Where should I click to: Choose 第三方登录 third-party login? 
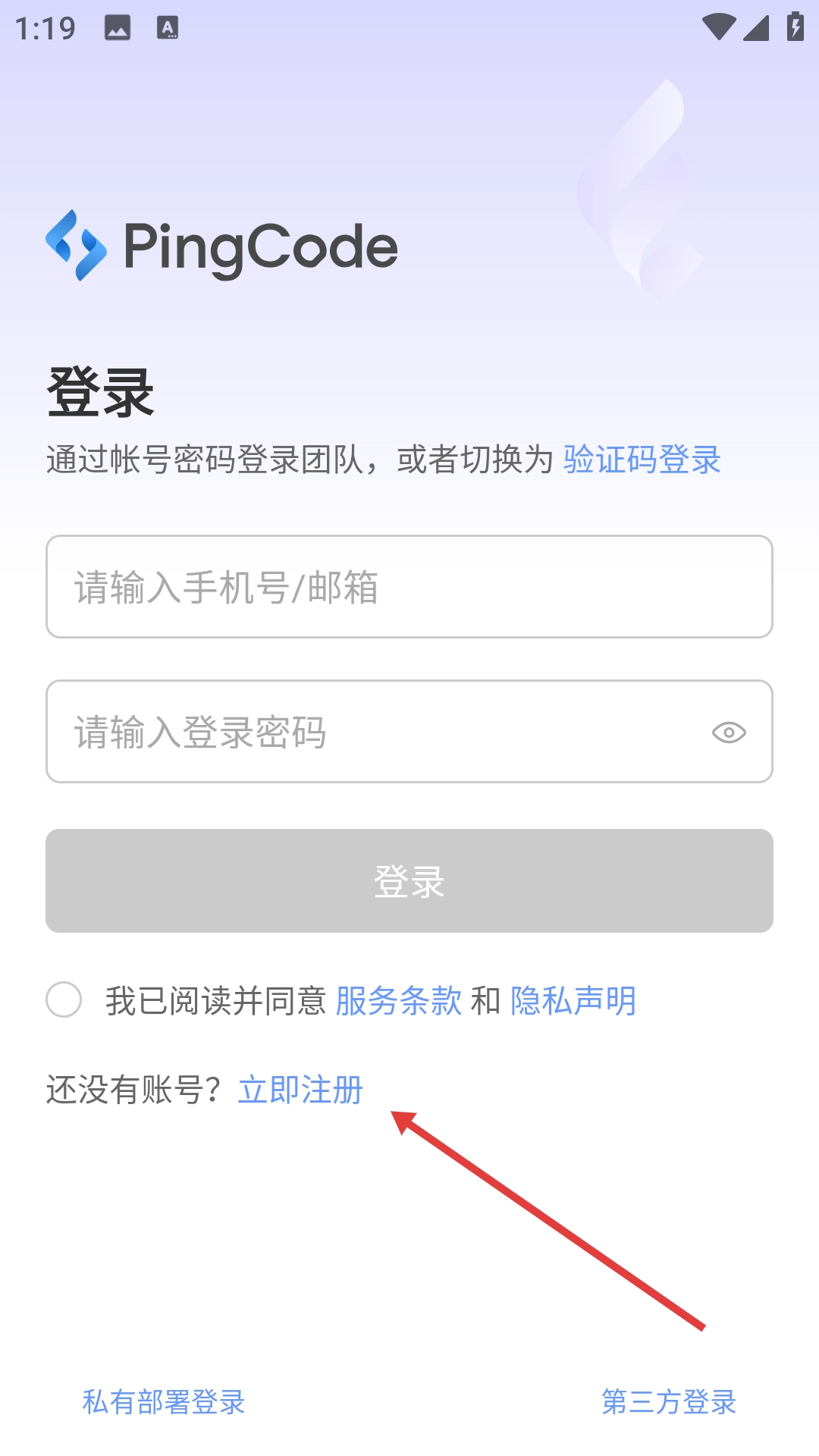(x=669, y=1402)
